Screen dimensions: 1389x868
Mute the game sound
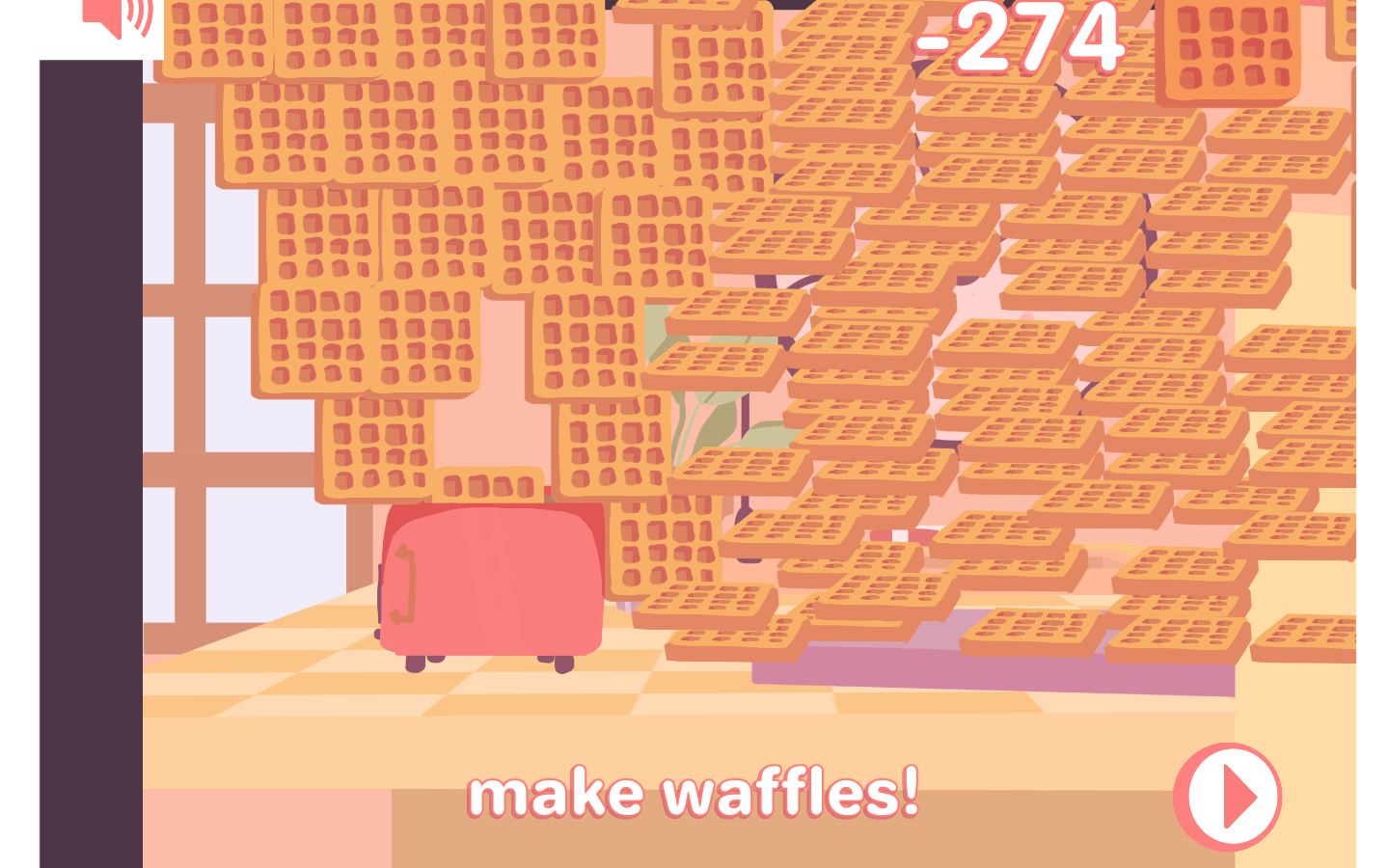point(118,15)
